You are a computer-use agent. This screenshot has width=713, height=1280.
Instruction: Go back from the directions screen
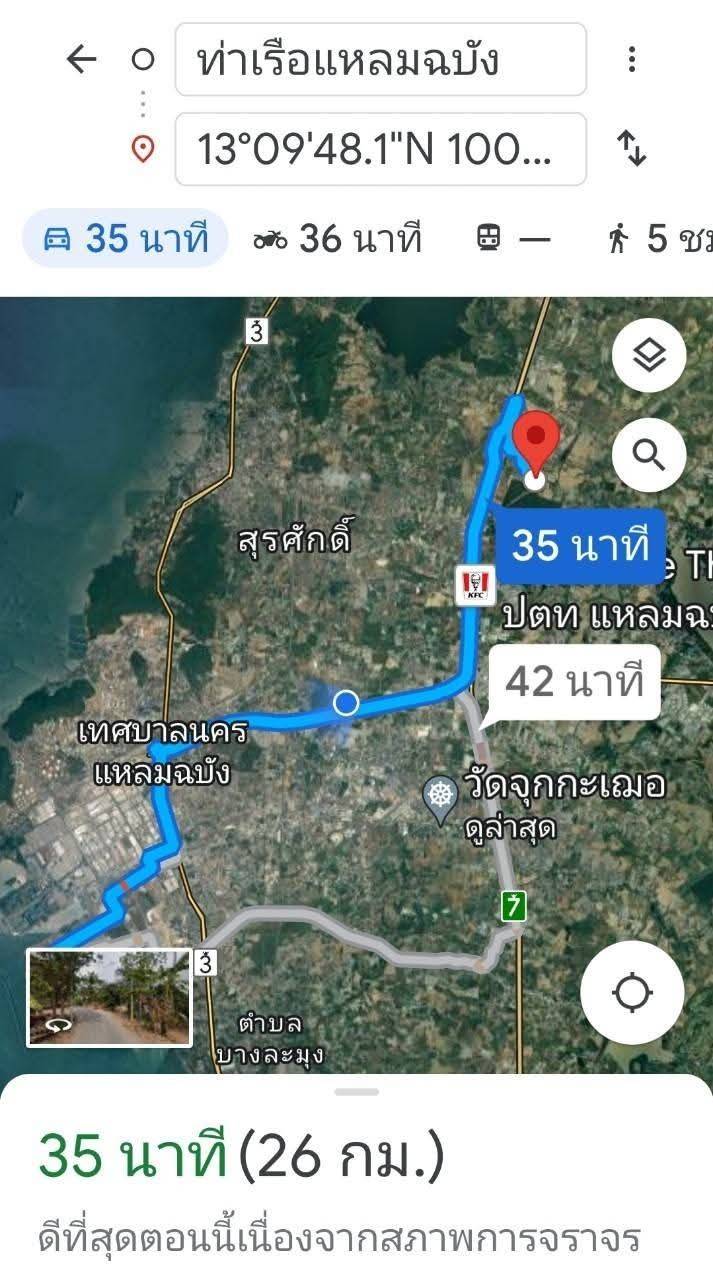pos(81,60)
